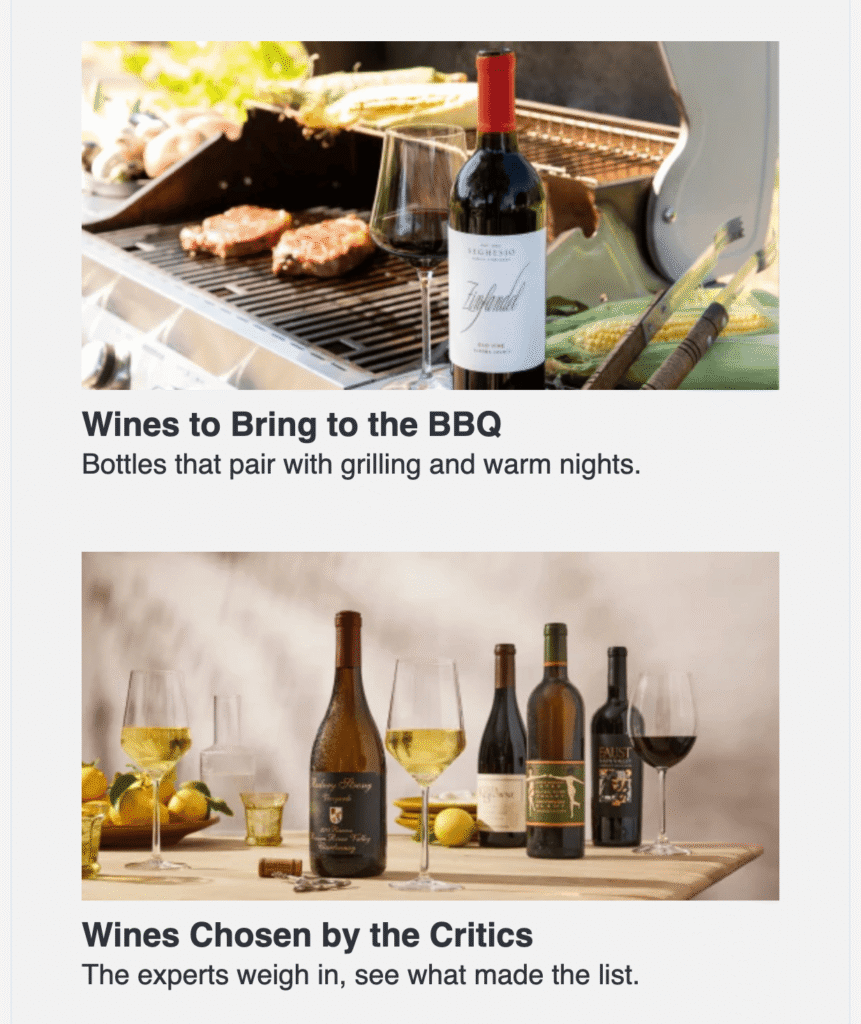Open the Wines to Bring to the BBQ card
The width and height of the screenshot is (861, 1024).
(x=291, y=425)
